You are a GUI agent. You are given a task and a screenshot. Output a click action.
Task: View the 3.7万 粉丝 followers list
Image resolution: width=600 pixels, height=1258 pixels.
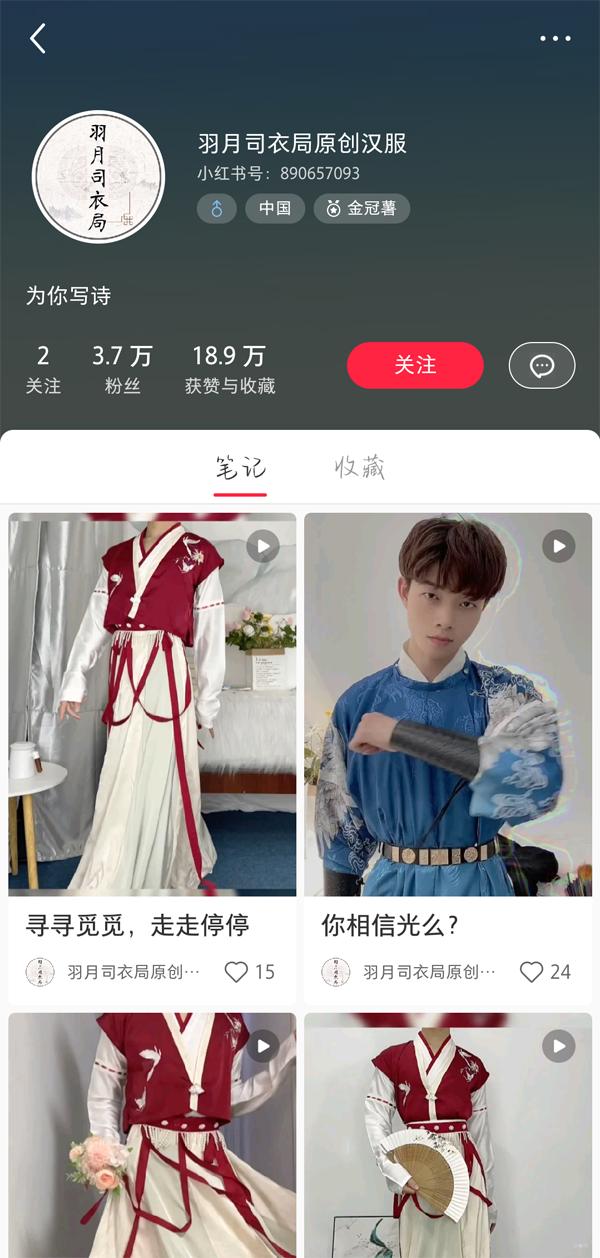(122, 368)
